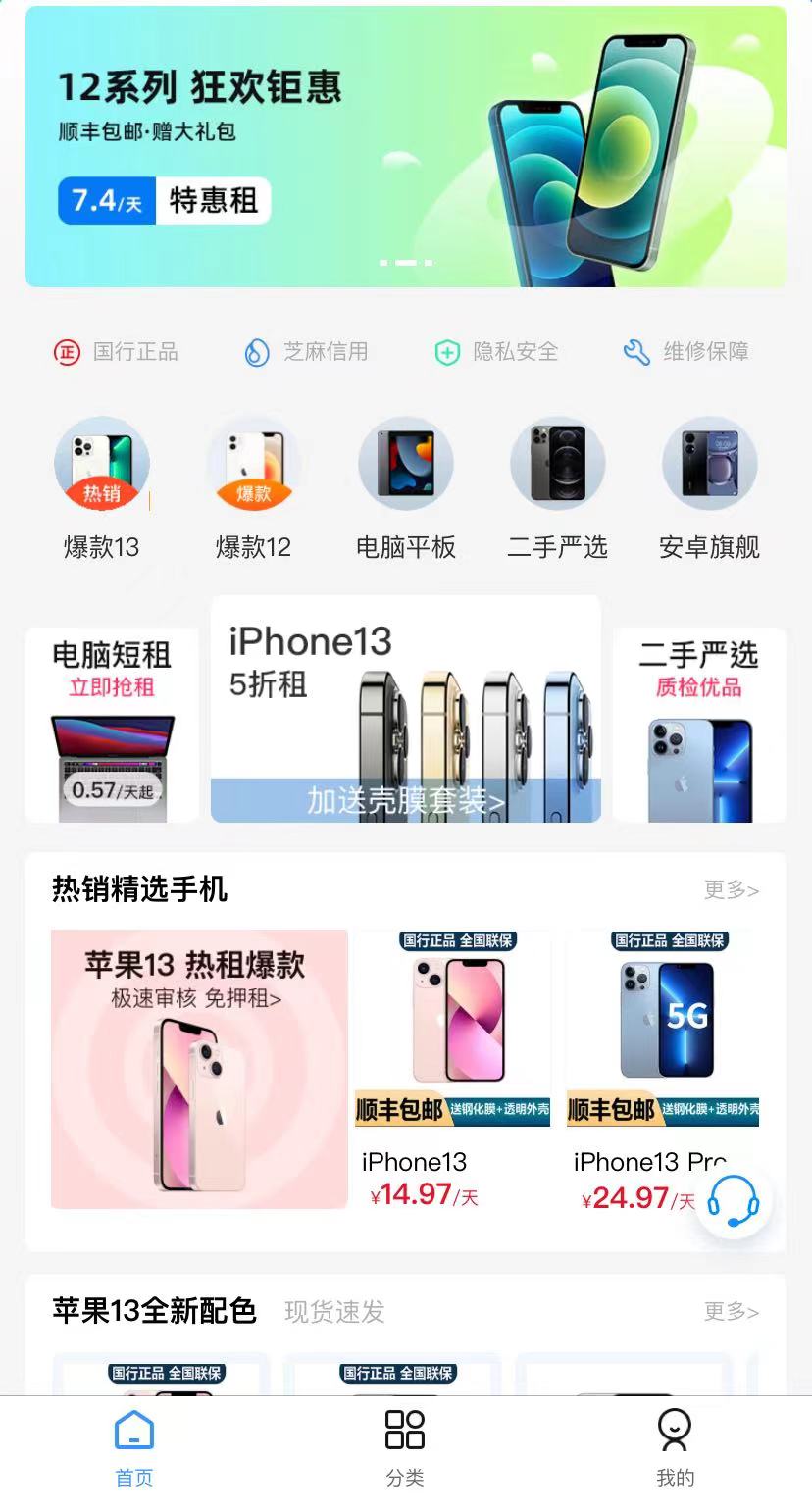Open the iPhone13 ¥14.97/天 product

coord(452,1069)
